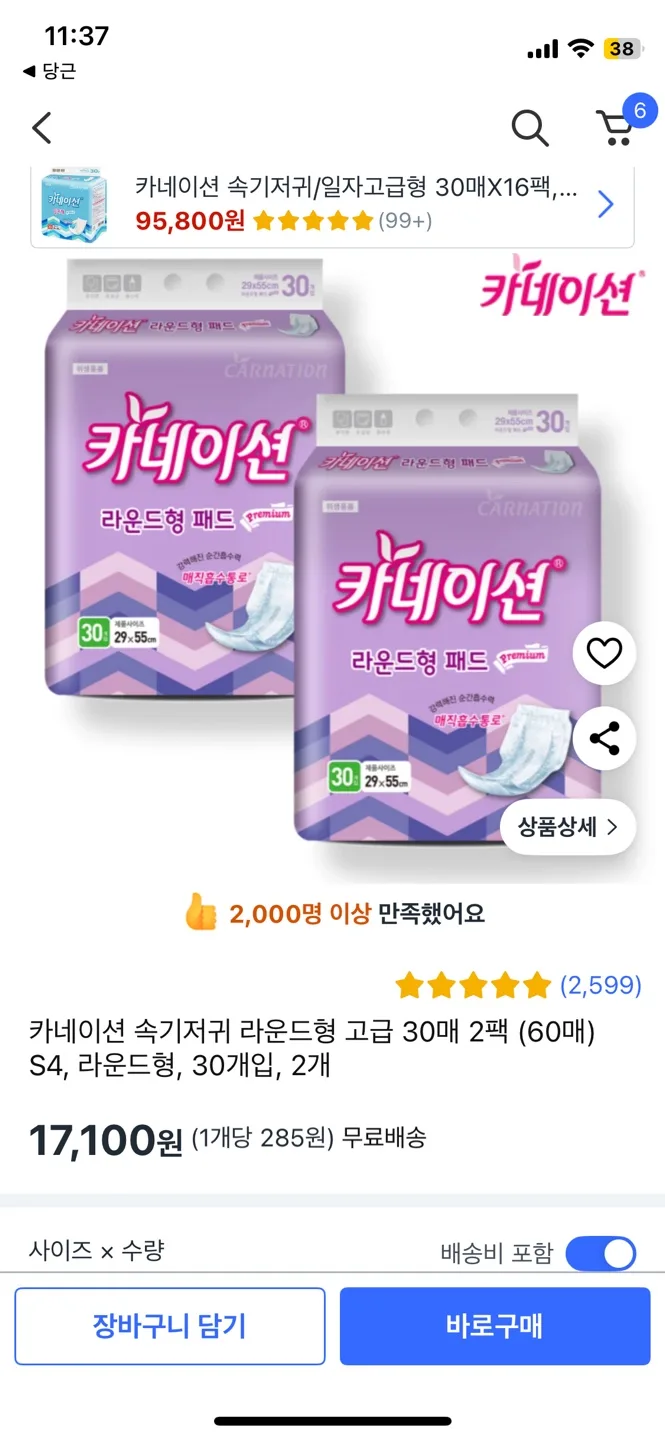Image resolution: width=665 pixels, height=1440 pixels.
Task: Open the search icon
Action: click(529, 128)
